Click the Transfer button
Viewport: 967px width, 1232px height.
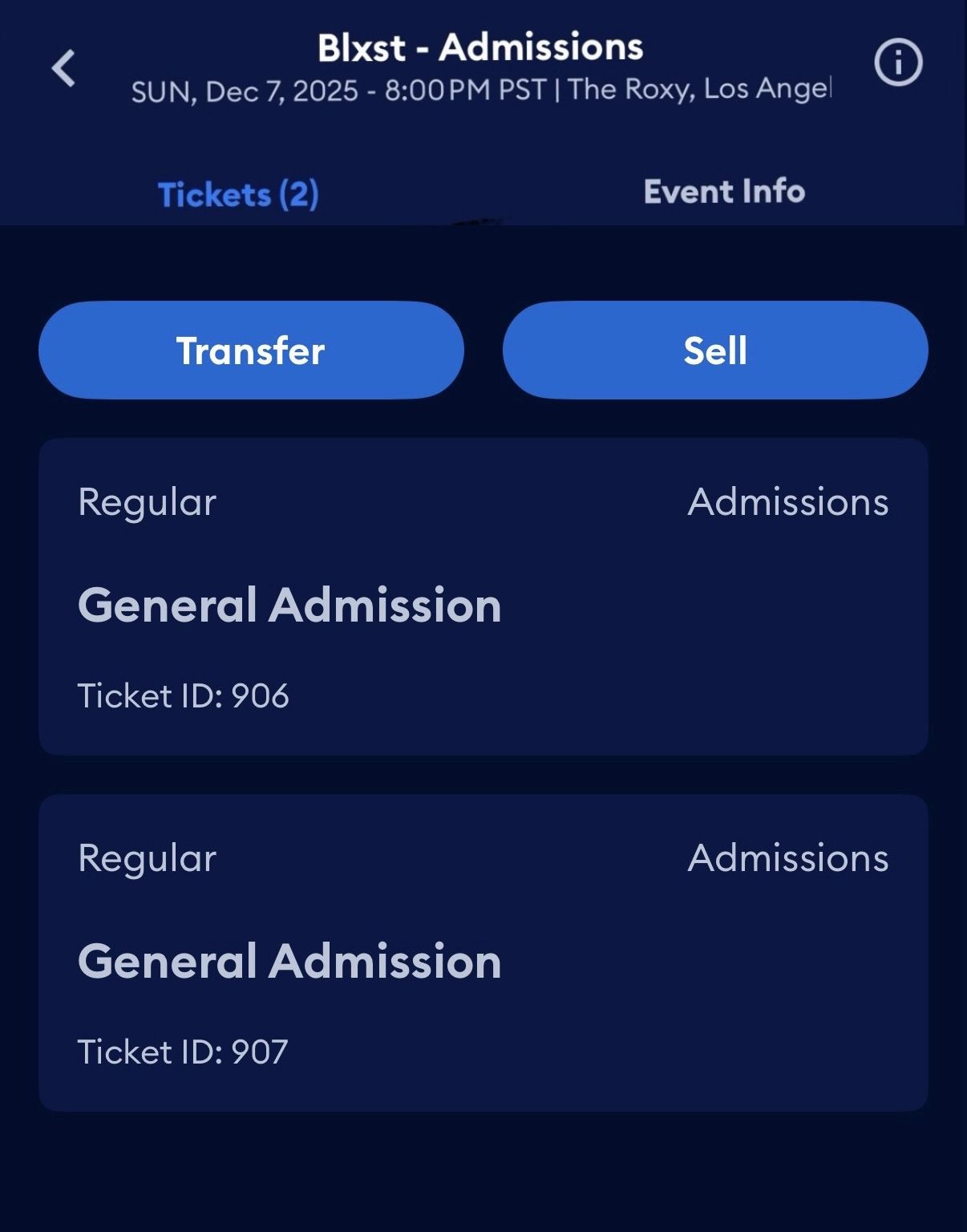(x=251, y=350)
